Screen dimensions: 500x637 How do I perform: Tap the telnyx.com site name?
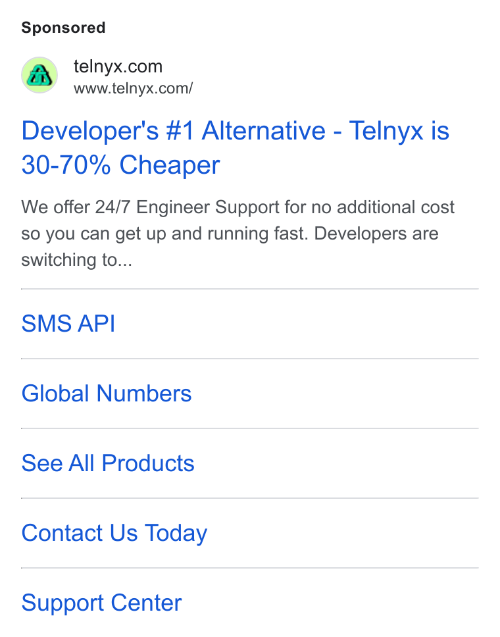tap(118, 66)
